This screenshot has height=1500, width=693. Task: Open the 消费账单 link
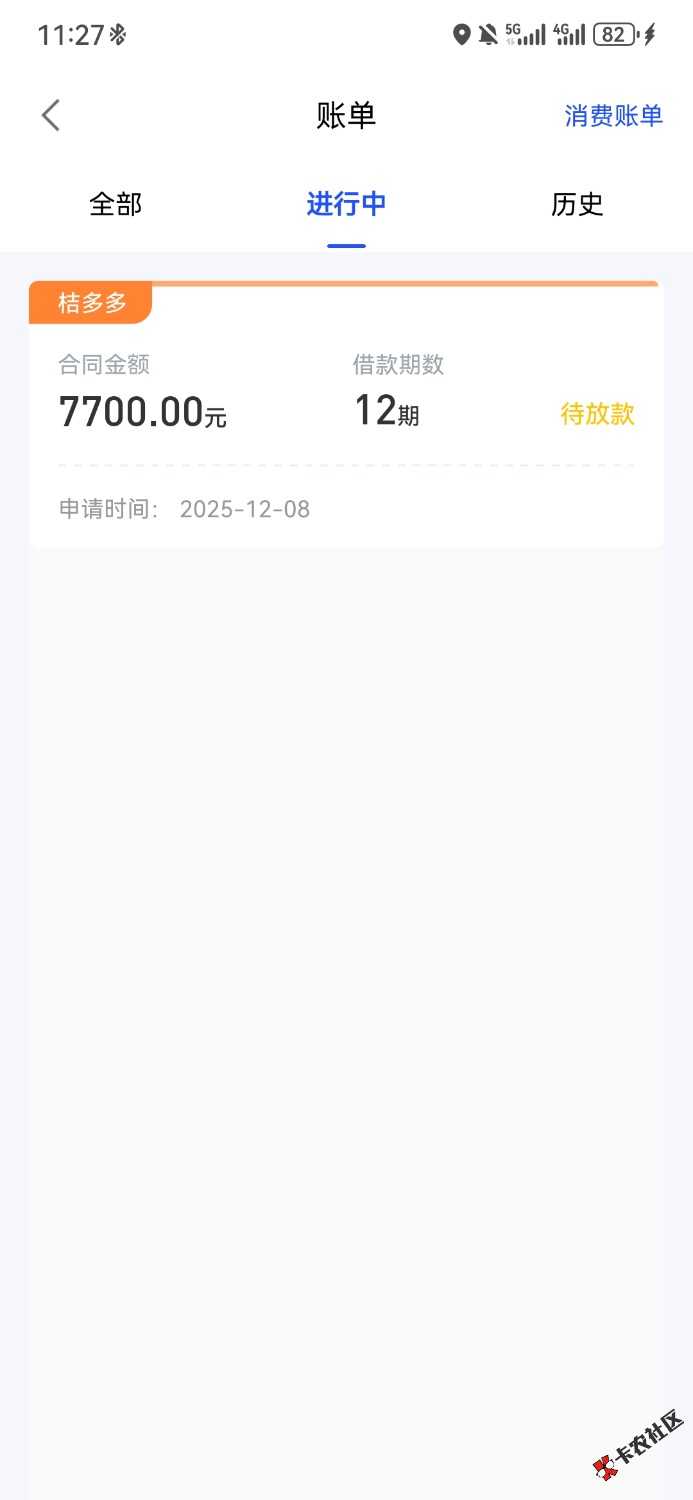[613, 116]
